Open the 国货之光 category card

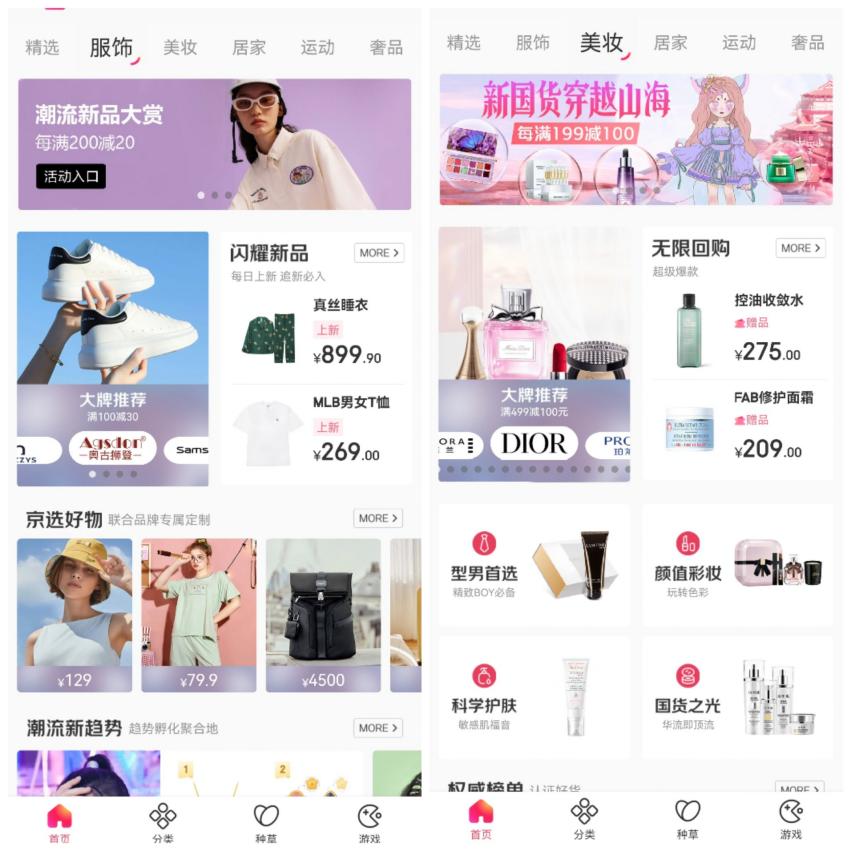pos(737,697)
